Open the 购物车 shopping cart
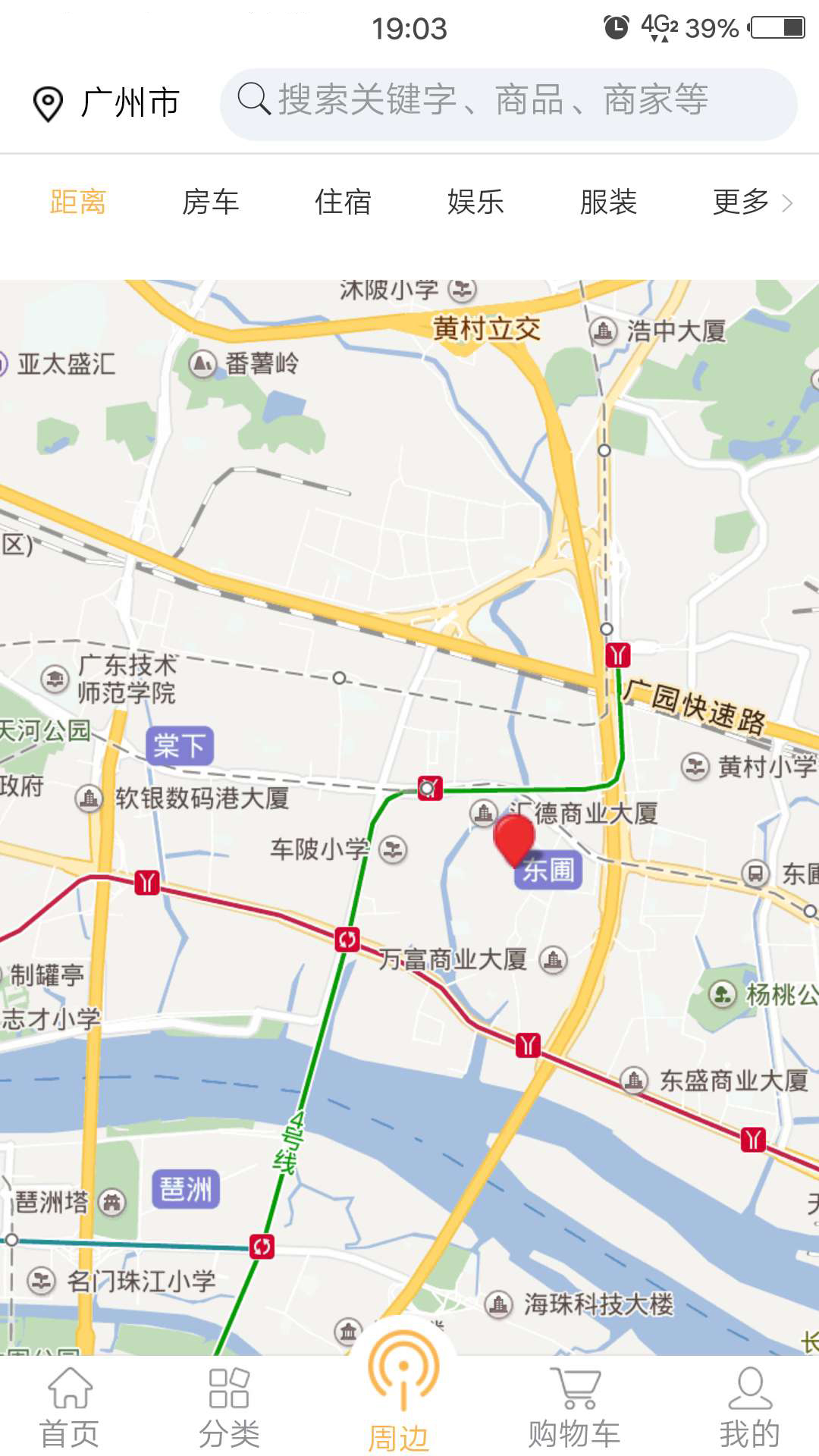 (x=574, y=1407)
